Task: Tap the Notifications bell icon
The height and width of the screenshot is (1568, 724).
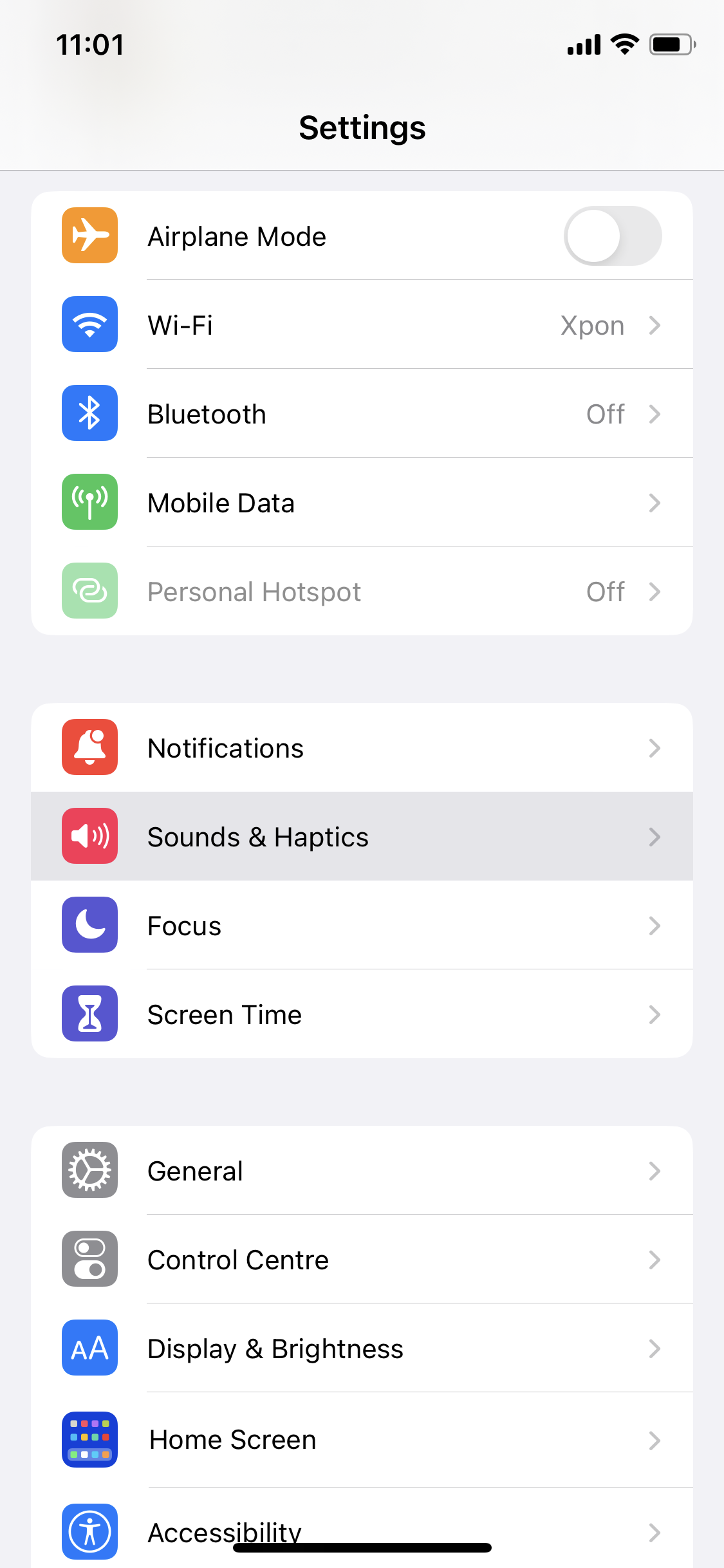Action: tap(89, 747)
